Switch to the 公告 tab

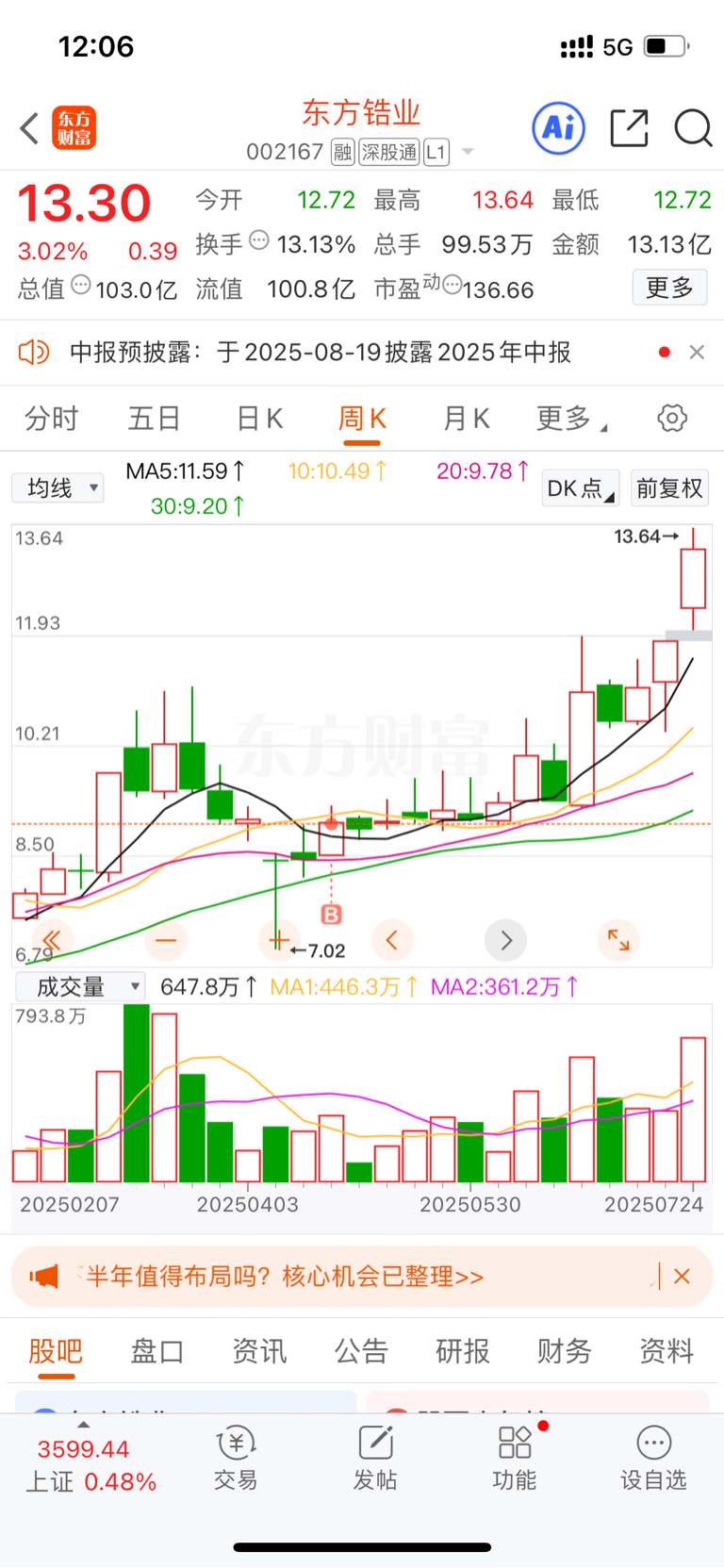tap(361, 1351)
